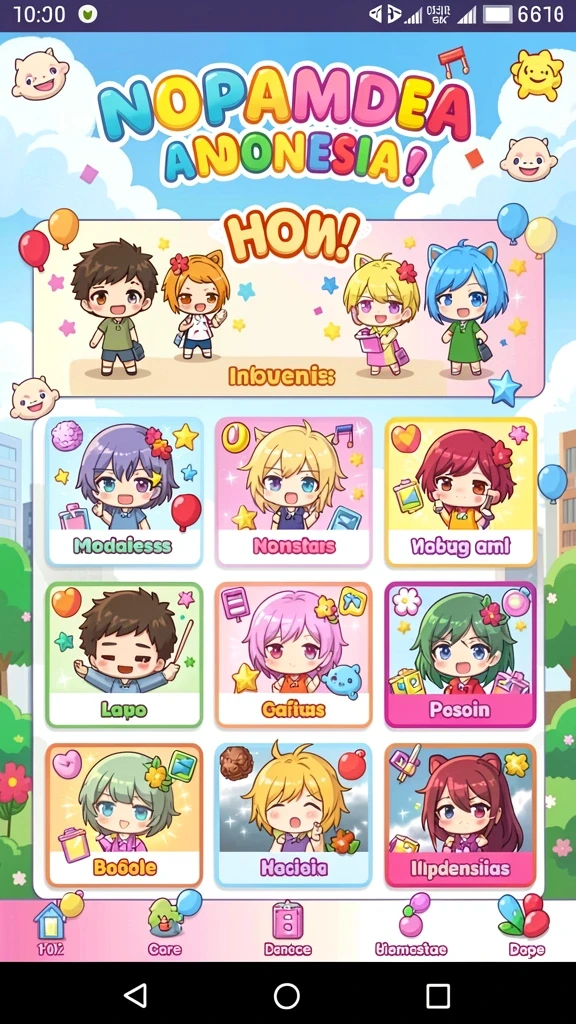
Task: Switch to the Dope tab
Action: point(526,929)
